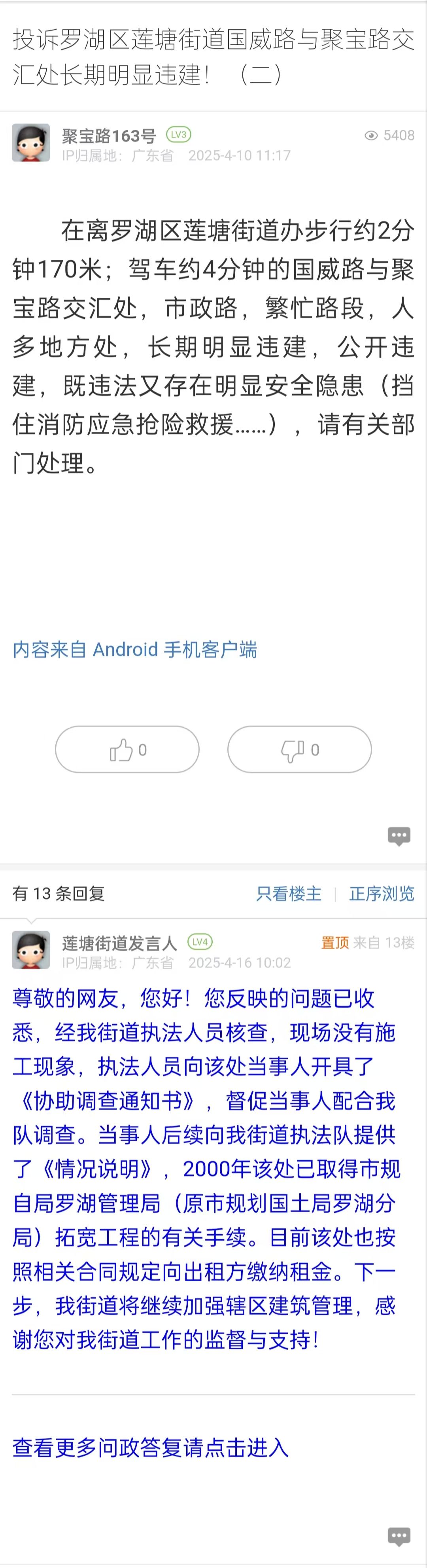
Task: Open 莲塘街道发言人 user profile
Action: (x=119, y=943)
